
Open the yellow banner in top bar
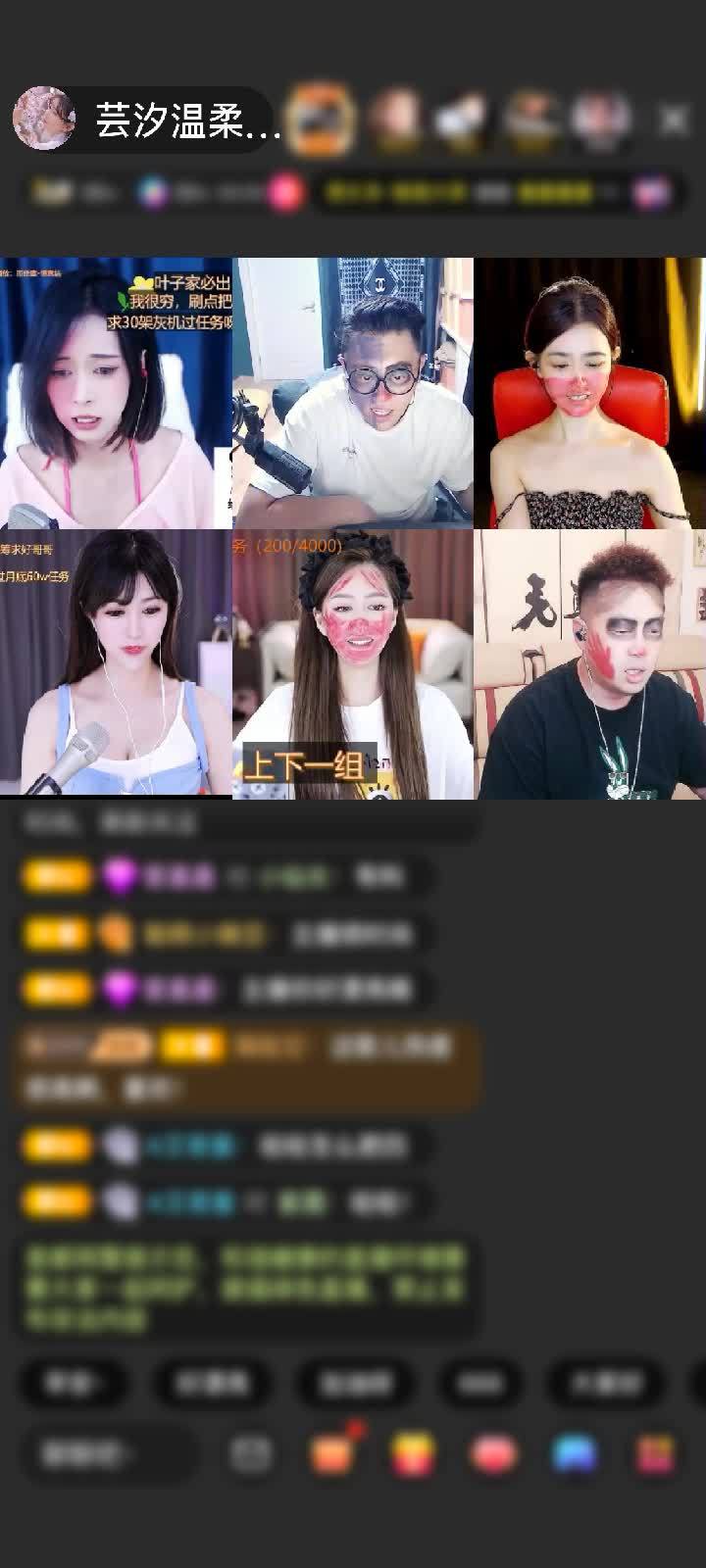pyautogui.click(x=463, y=192)
